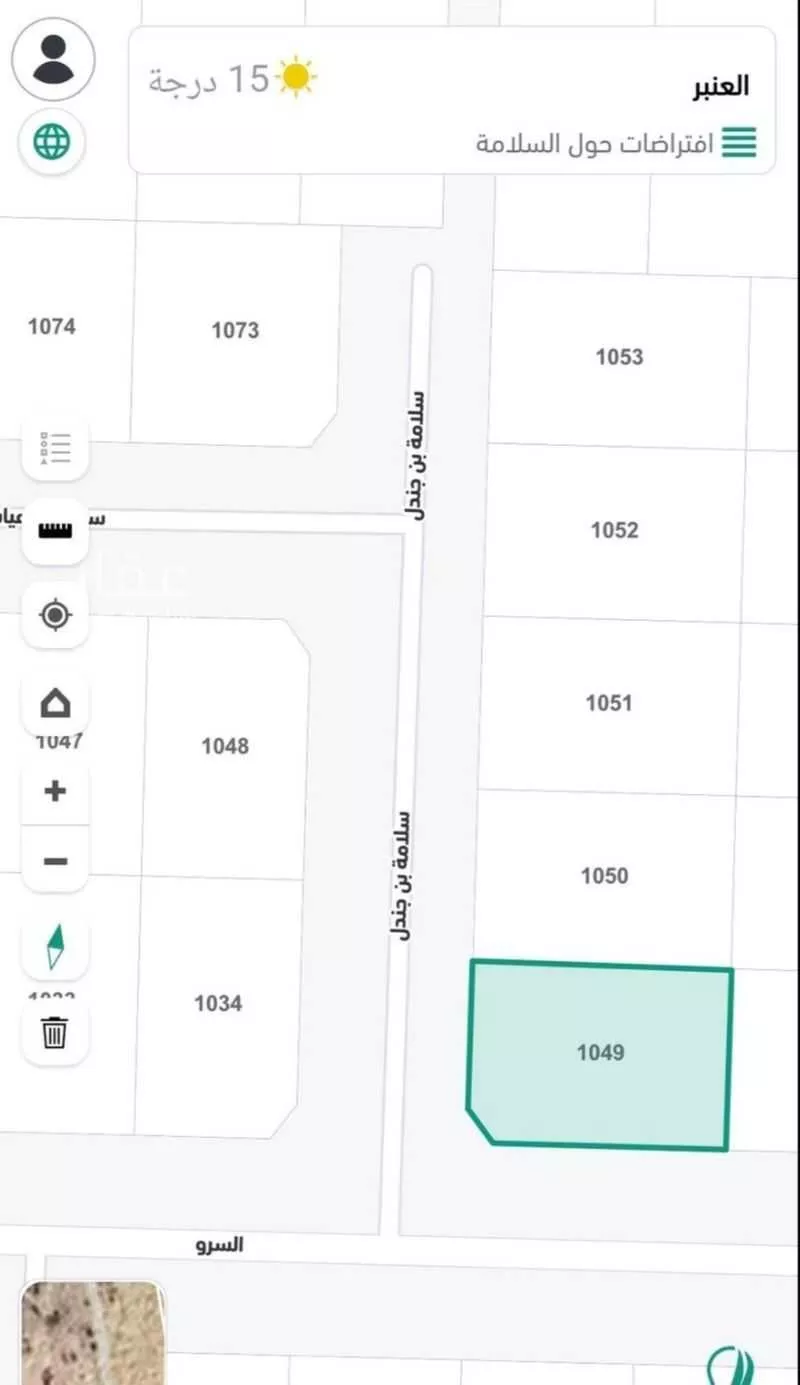Activate the ruler measuring tool
Viewport: 800px width, 1385px height.
(56, 530)
